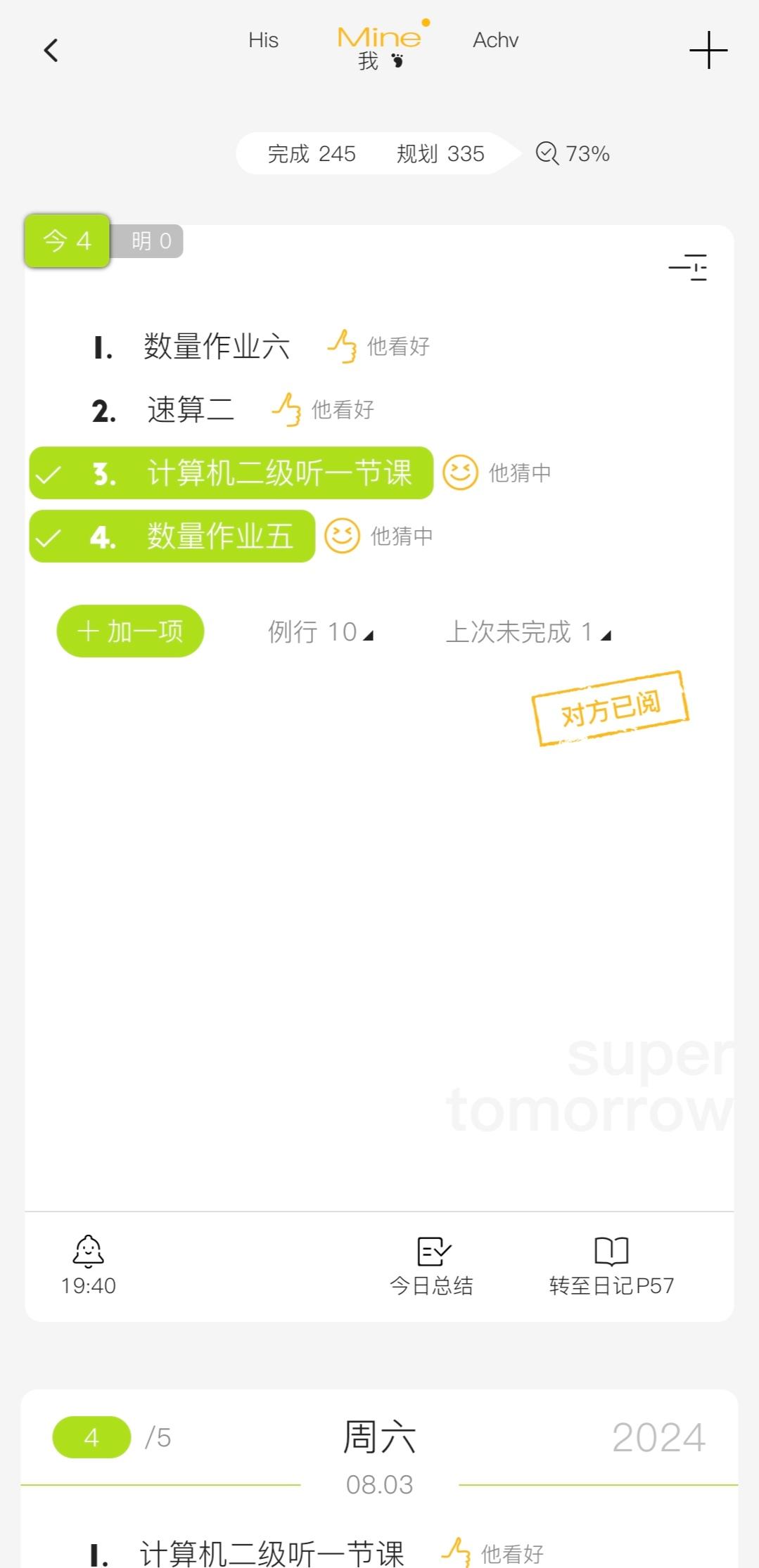Uncheck completed task 数量作业五
Viewport: 759px width, 1568px height.
click(x=48, y=538)
